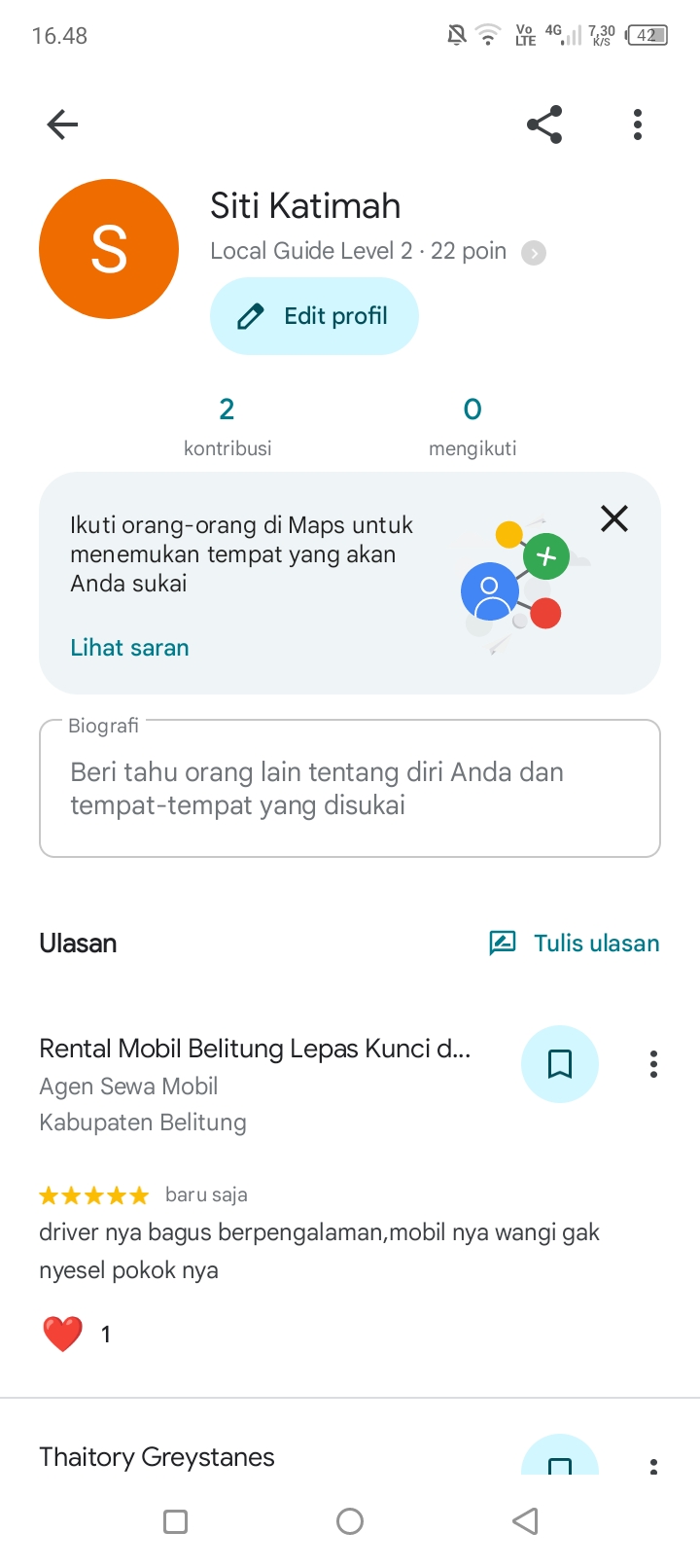Like the review with heart icon
This screenshot has width=700, height=1568.
coord(62,1334)
